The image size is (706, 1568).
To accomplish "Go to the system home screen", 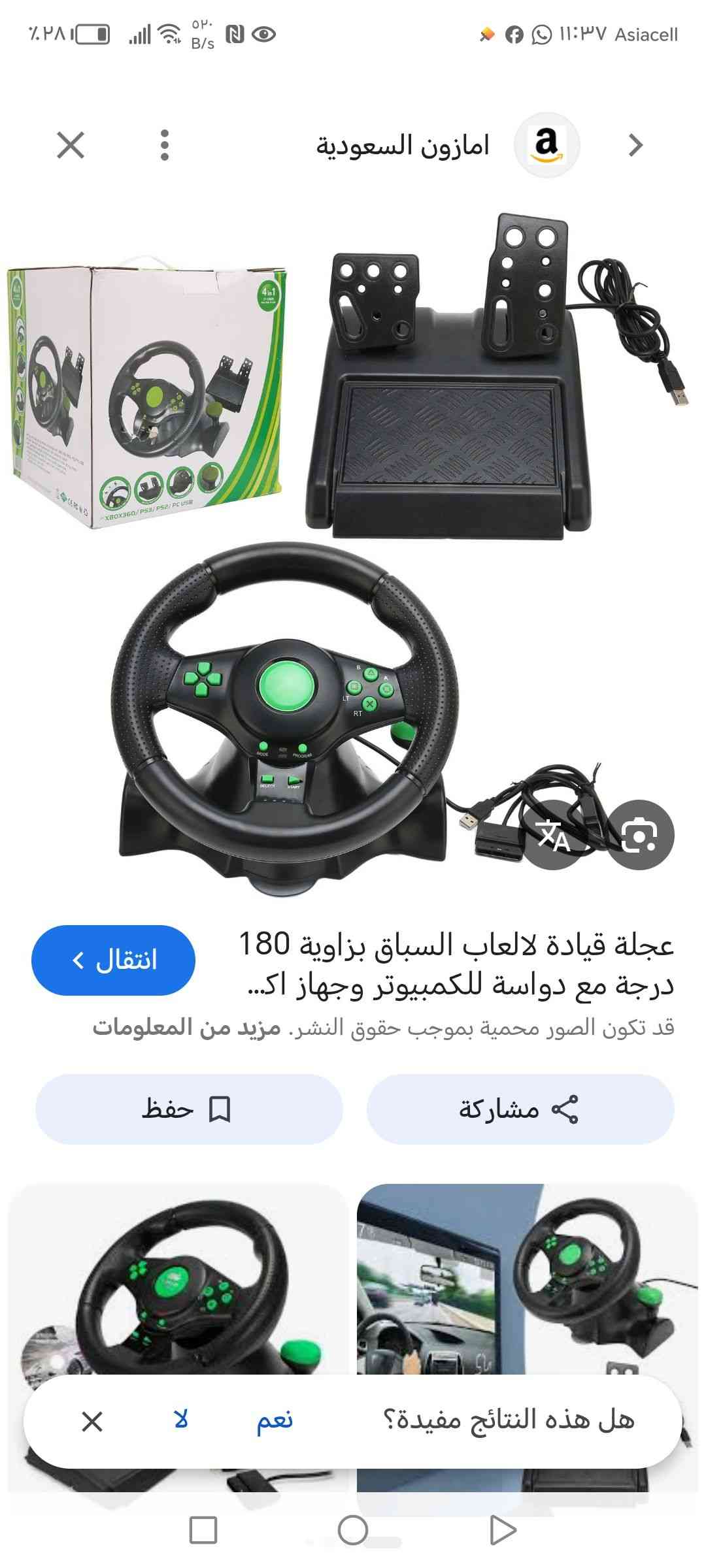I will [x=353, y=1530].
